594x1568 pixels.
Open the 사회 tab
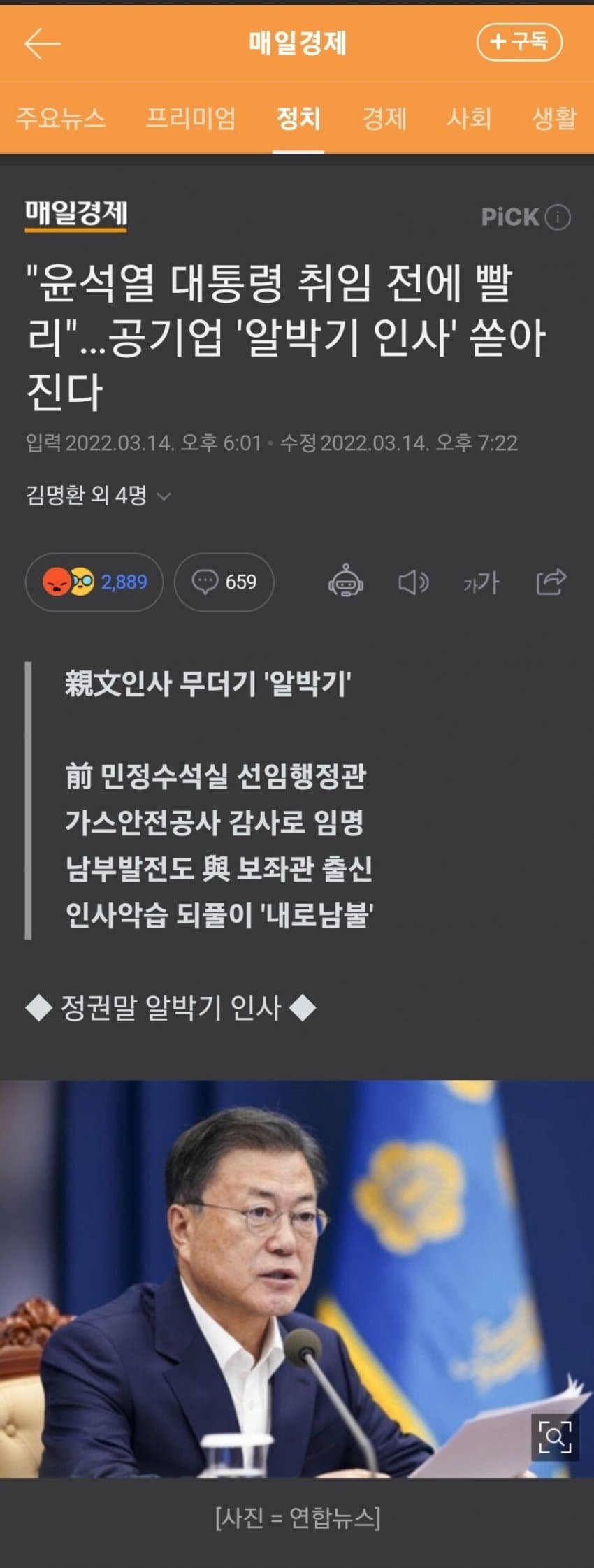click(469, 118)
